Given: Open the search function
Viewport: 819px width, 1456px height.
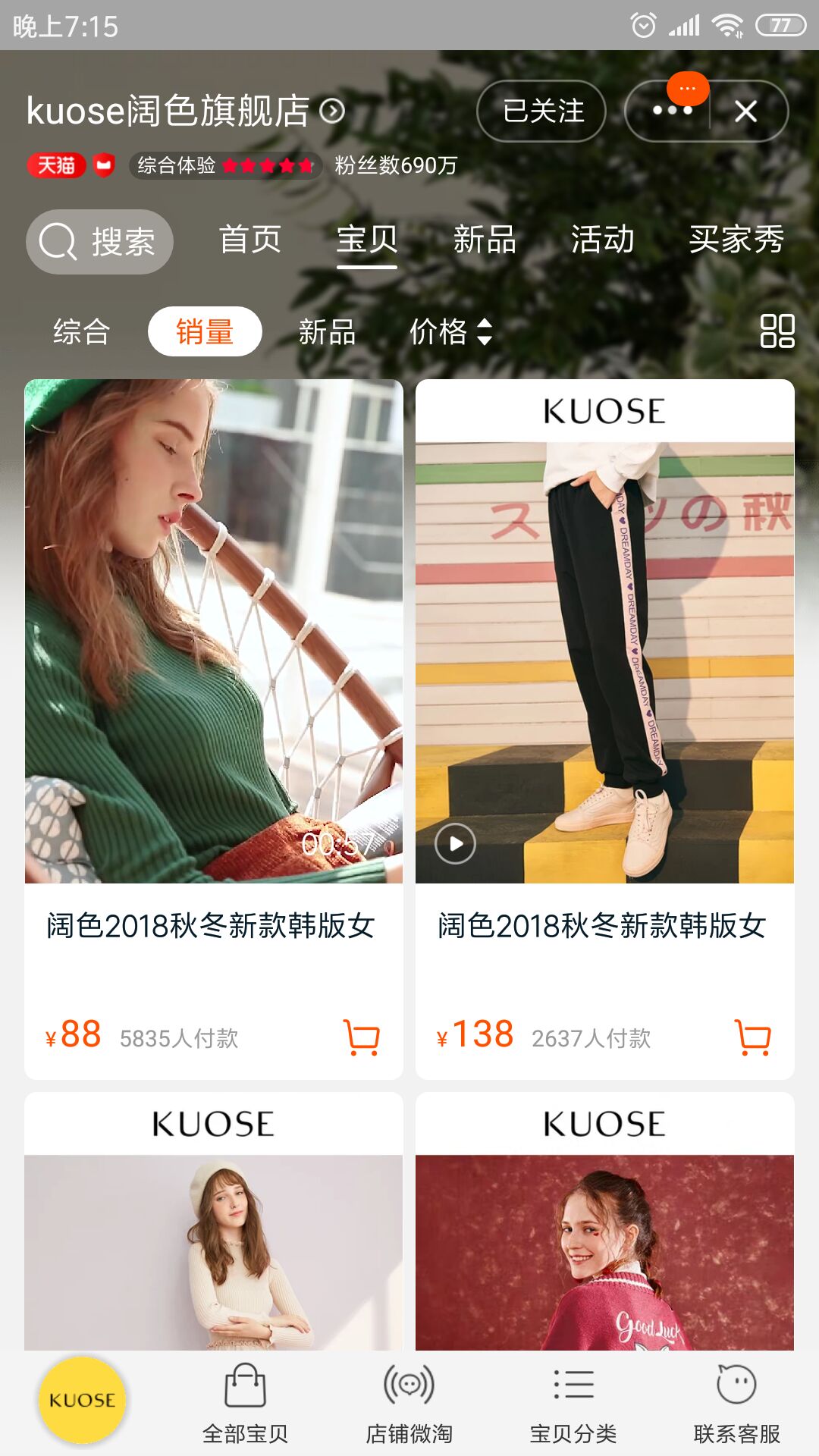Looking at the screenshot, I should (x=99, y=241).
